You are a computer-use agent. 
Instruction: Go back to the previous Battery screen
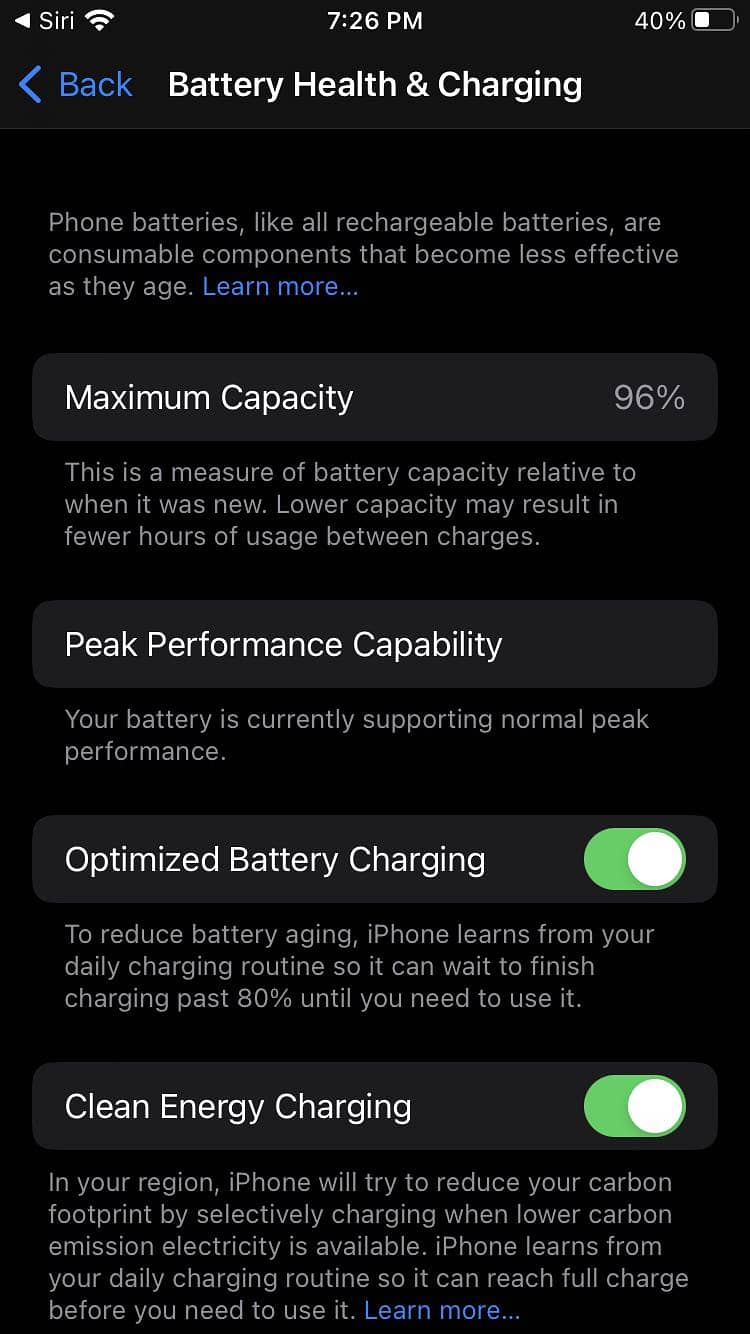pos(76,85)
